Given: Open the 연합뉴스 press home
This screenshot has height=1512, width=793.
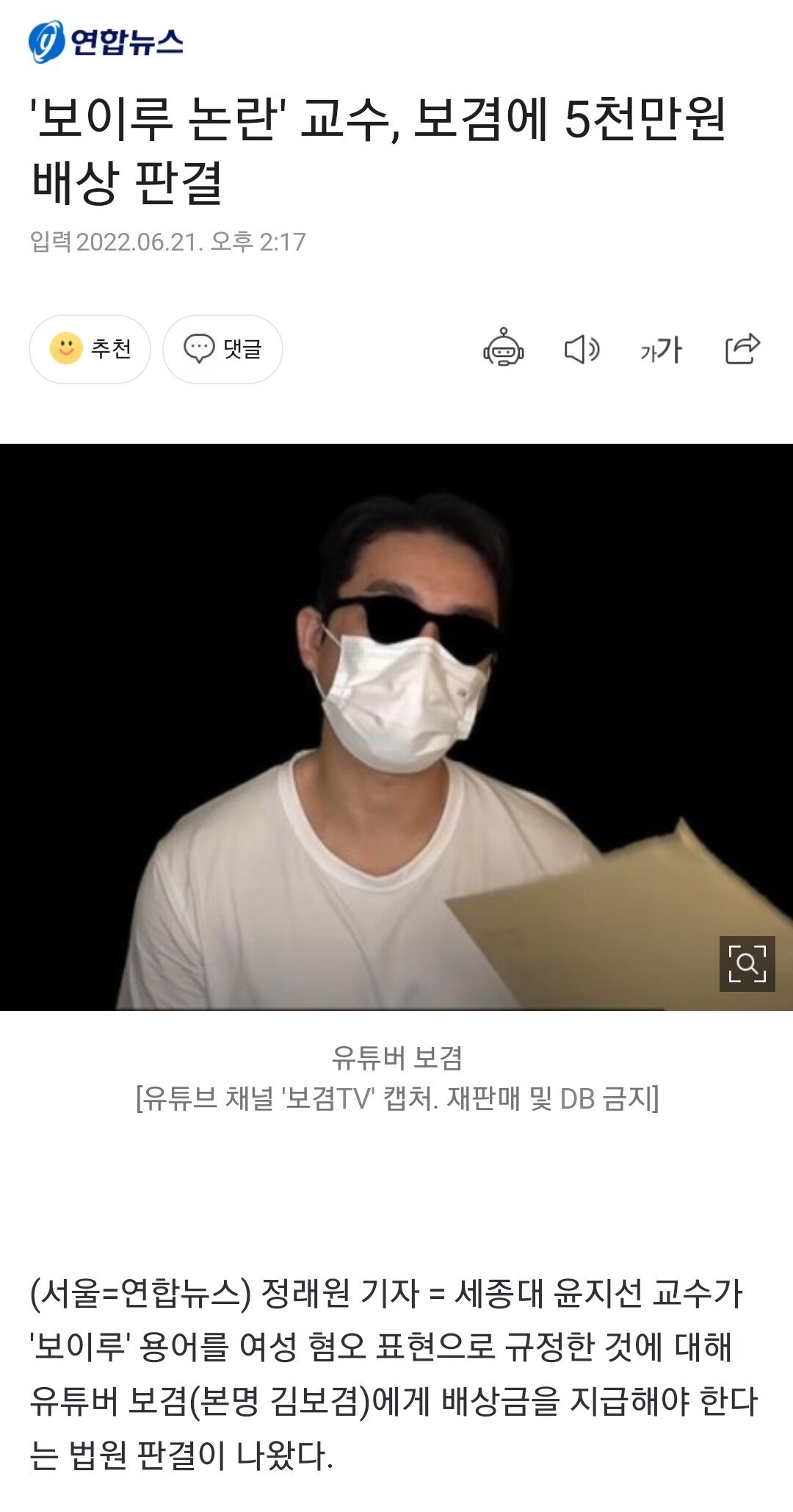Looking at the screenshot, I should (x=106, y=42).
